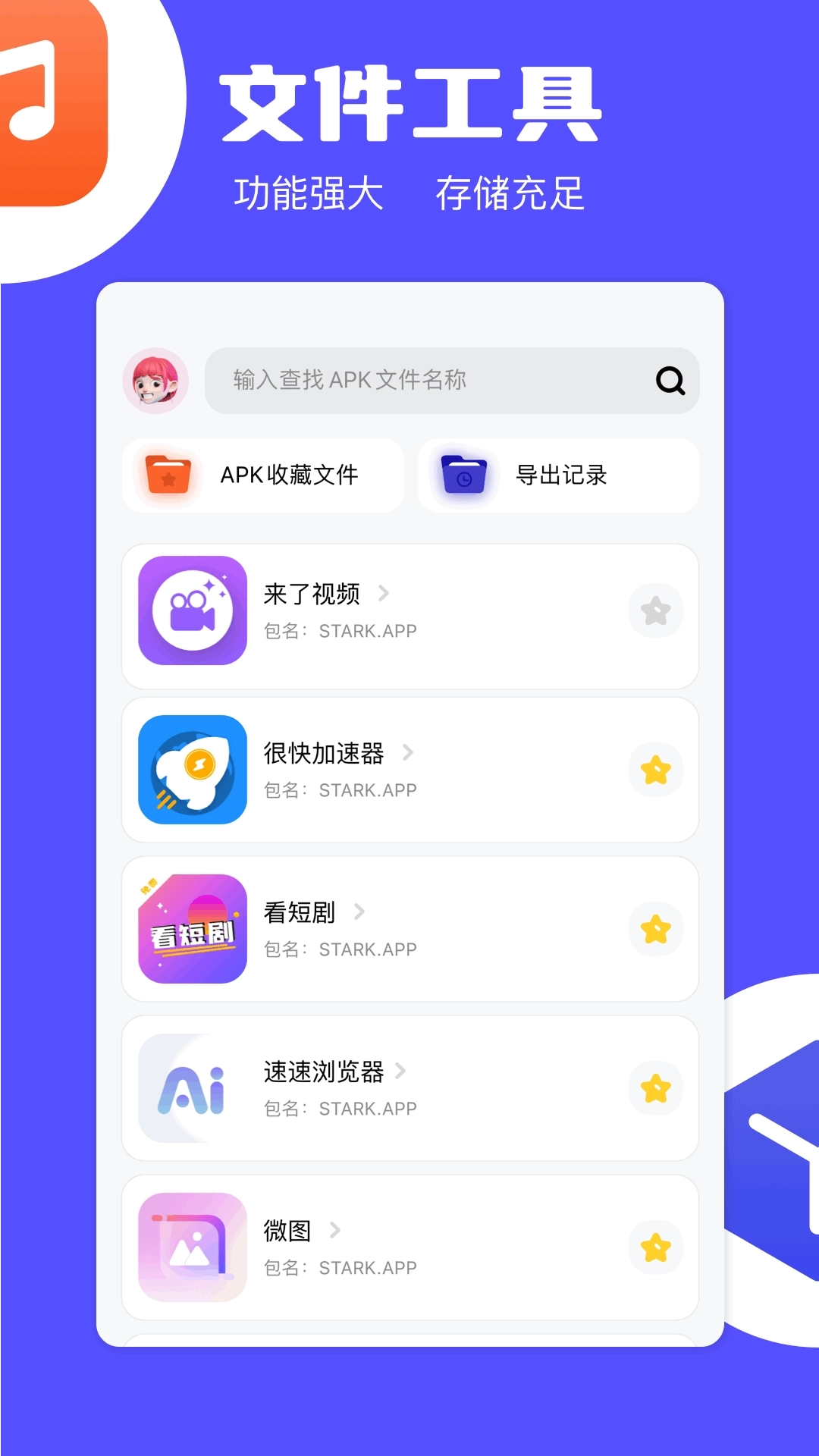The height and width of the screenshot is (1456, 819).
Task: Unstar the 速速浏览器 entry
Action: pos(655,1088)
